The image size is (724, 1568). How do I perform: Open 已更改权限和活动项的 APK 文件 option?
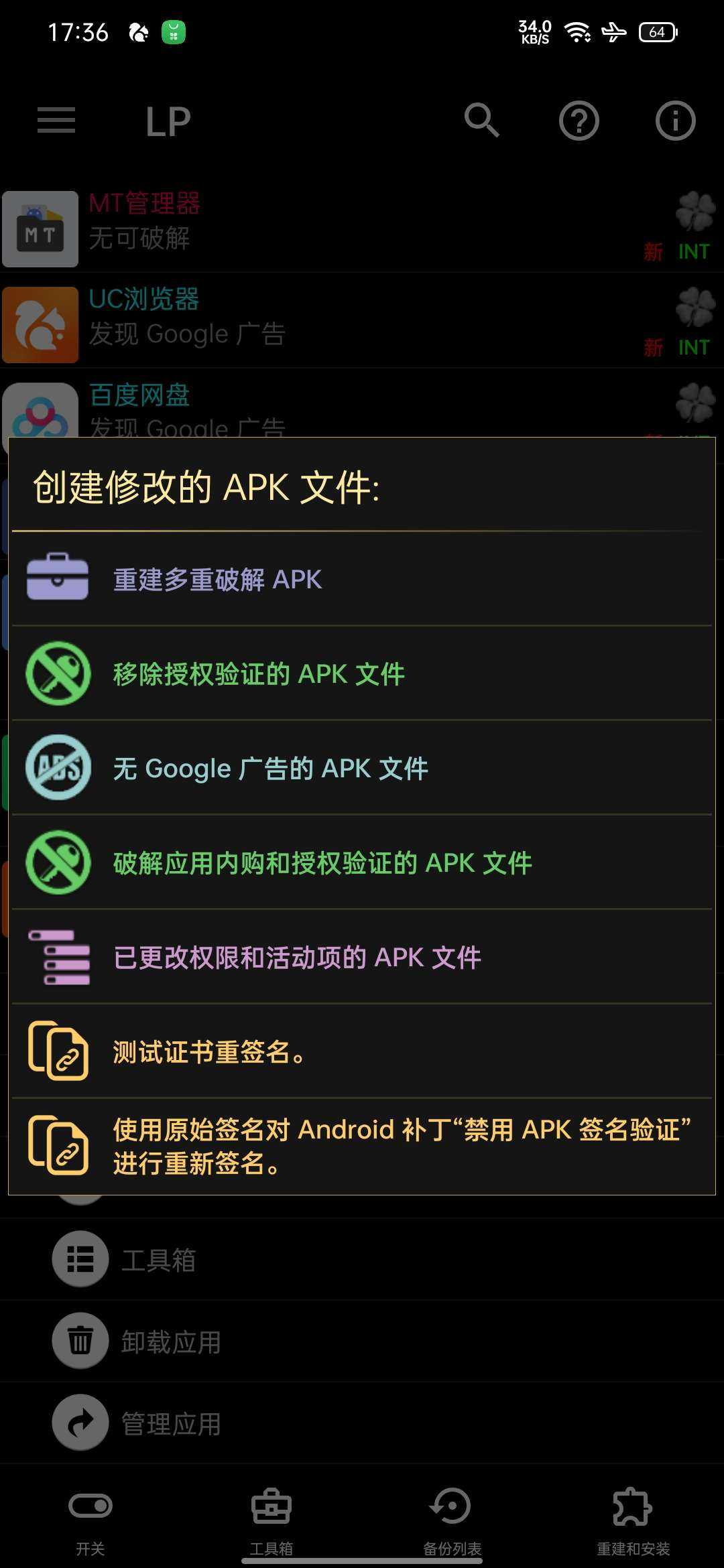(362, 957)
